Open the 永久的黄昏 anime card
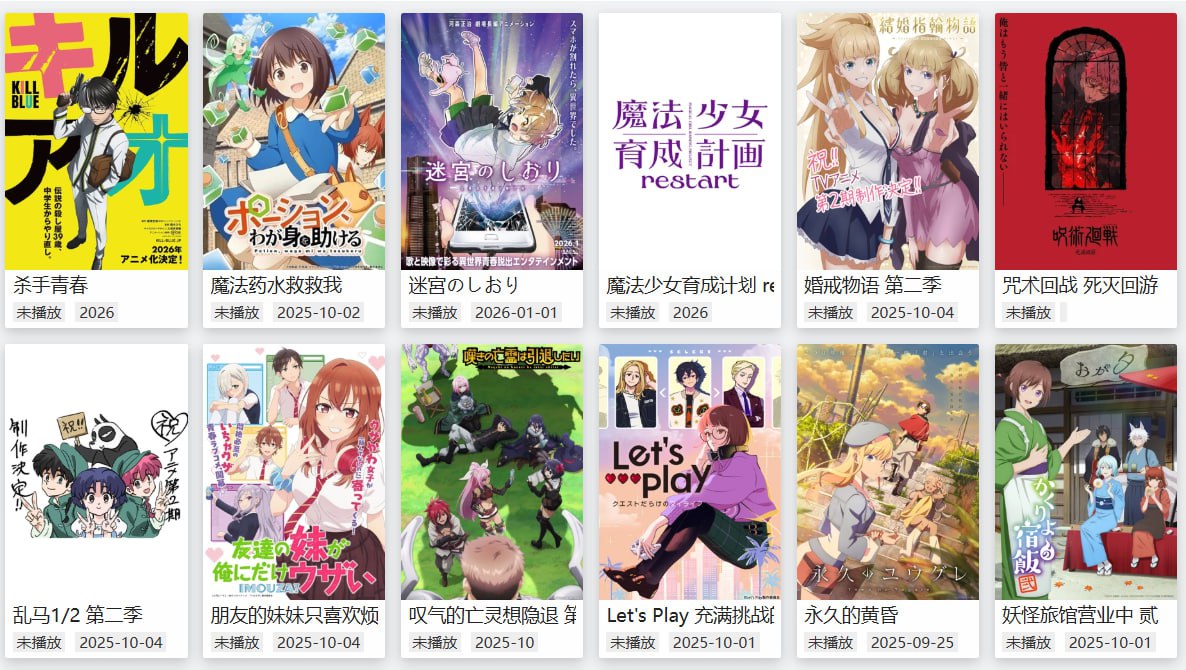The height and width of the screenshot is (670, 1186). click(x=888, y=472)
